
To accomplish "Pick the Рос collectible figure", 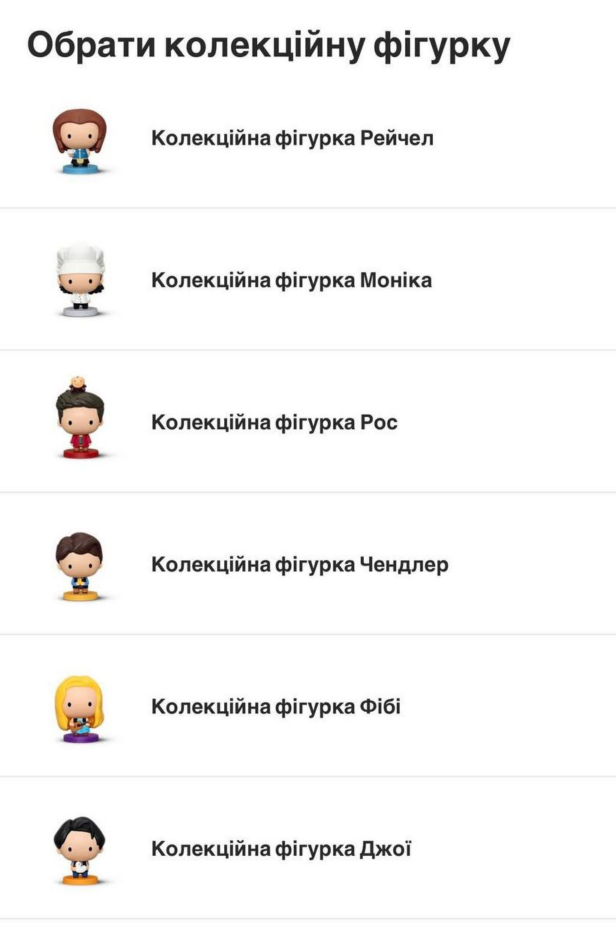I will click(x=274, y=422).
